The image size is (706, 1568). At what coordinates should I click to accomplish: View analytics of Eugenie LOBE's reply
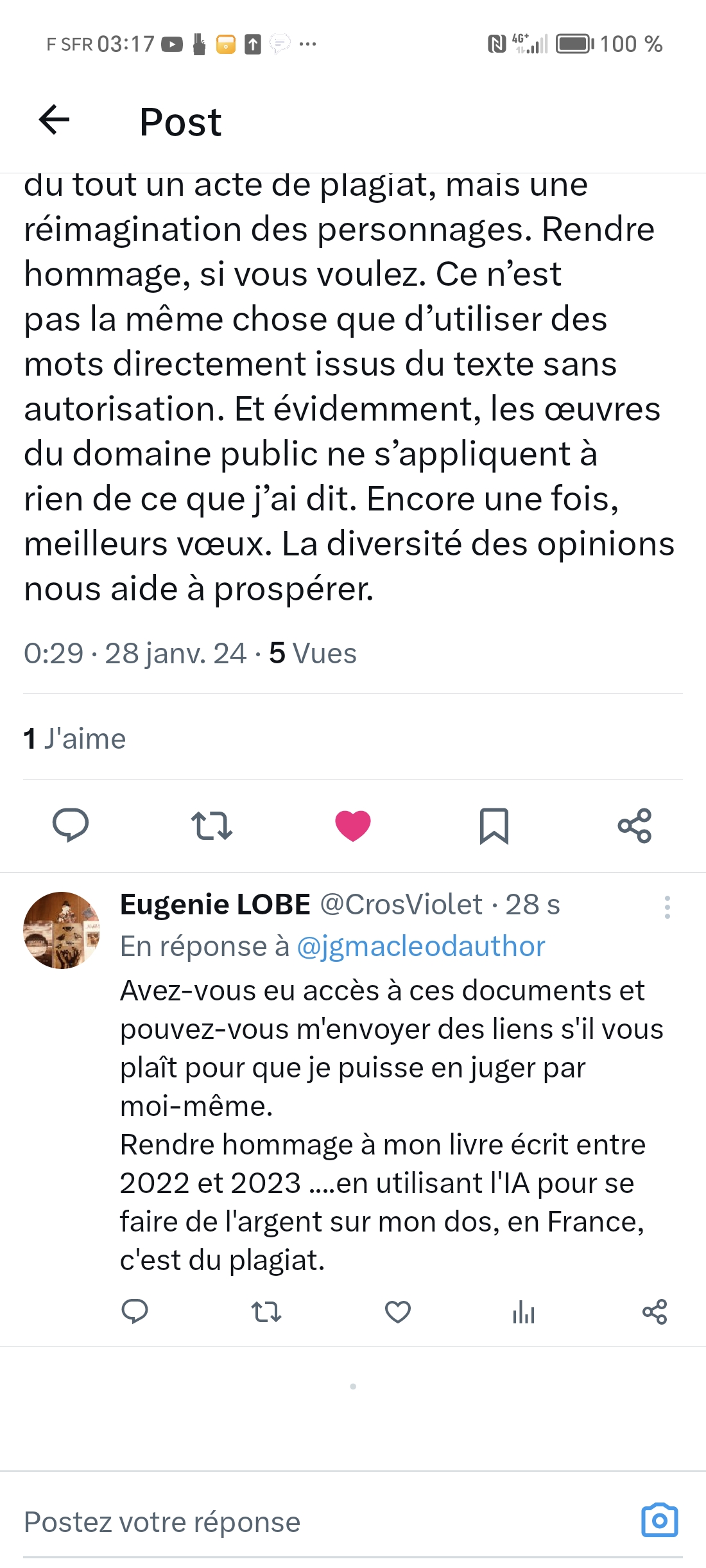[x=524, y=1312]
